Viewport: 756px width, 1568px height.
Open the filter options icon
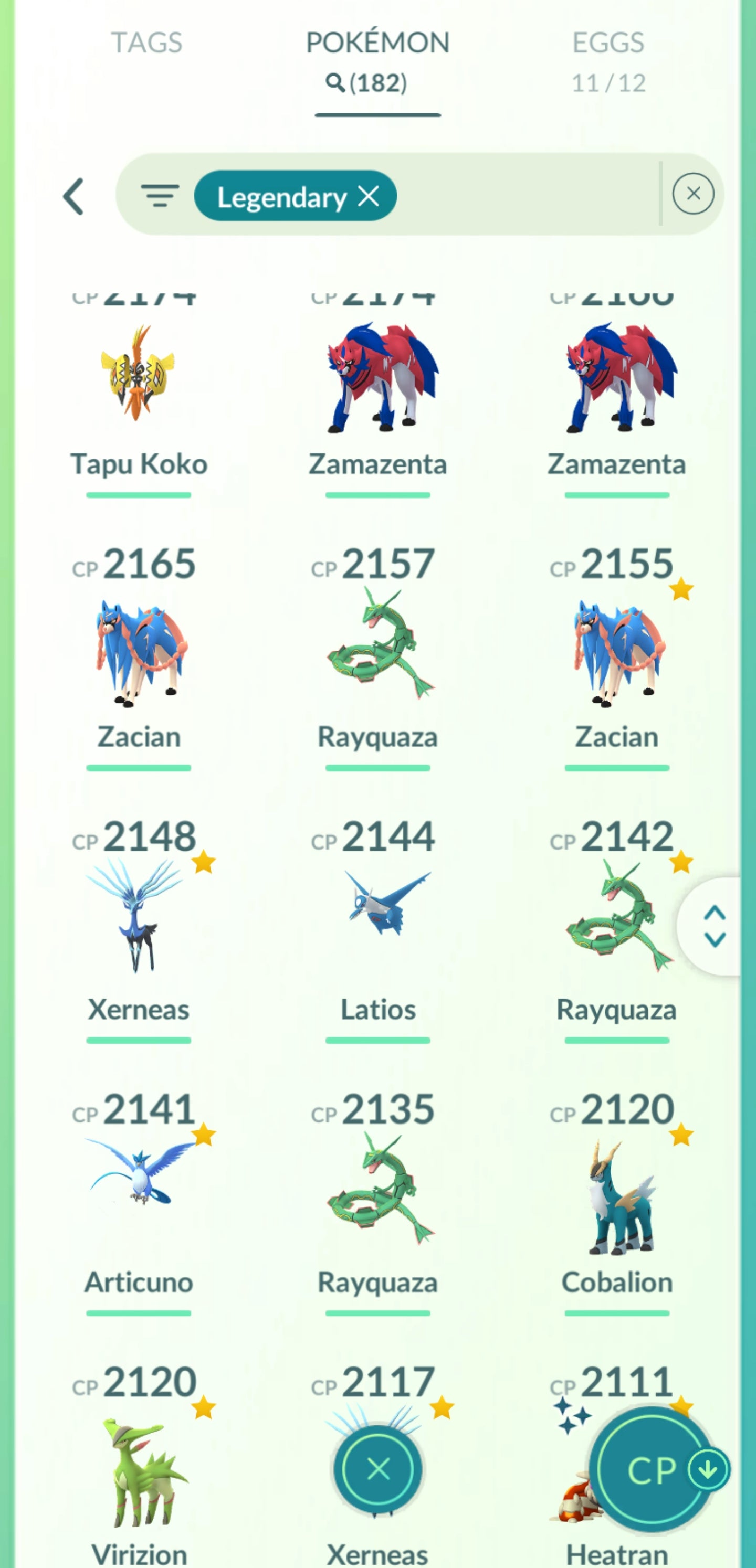click(160, 196)
